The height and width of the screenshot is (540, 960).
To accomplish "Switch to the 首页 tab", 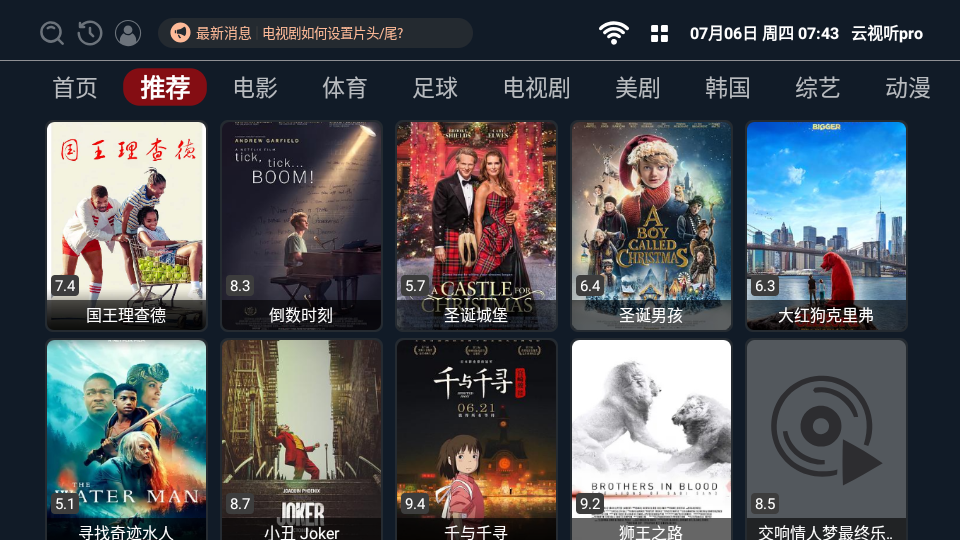I will pyautogui.click(x=75, y=88).
